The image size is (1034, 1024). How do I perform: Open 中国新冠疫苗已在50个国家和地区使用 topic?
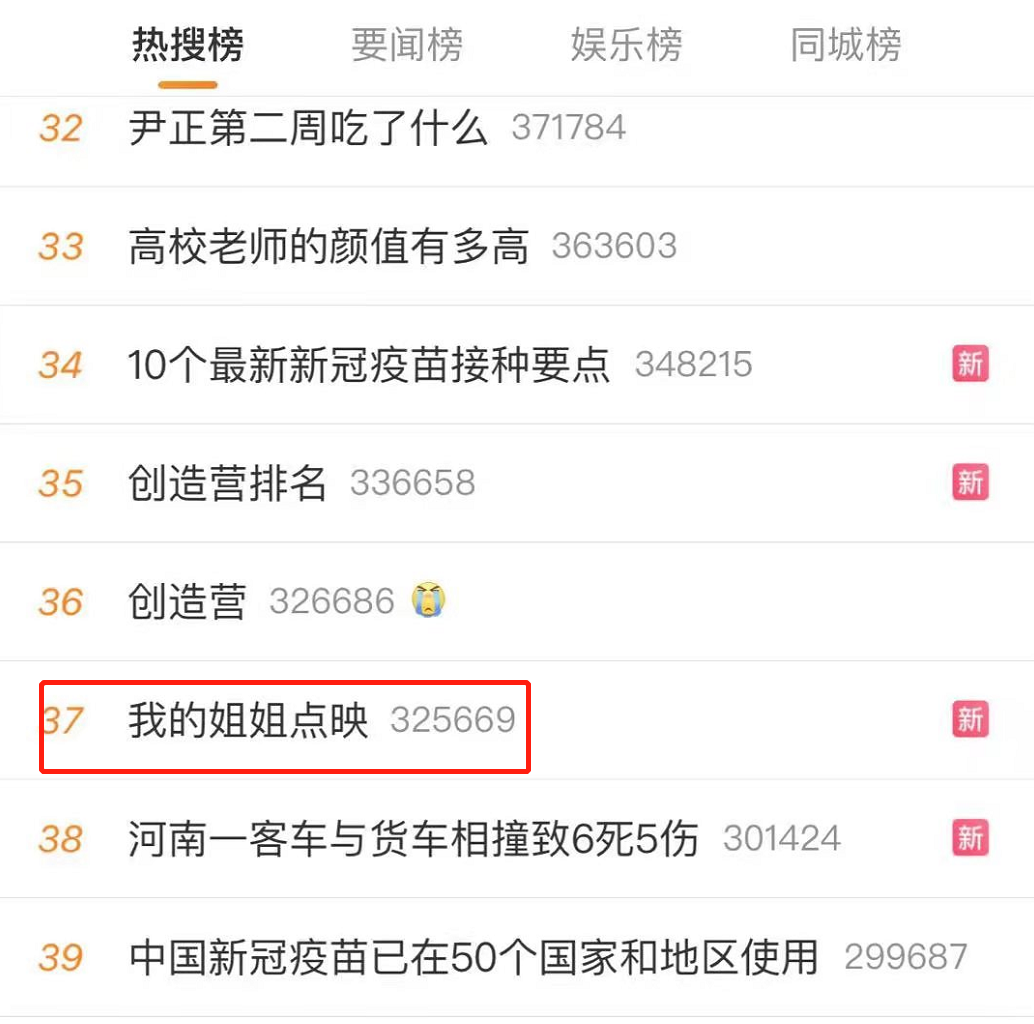473,958
